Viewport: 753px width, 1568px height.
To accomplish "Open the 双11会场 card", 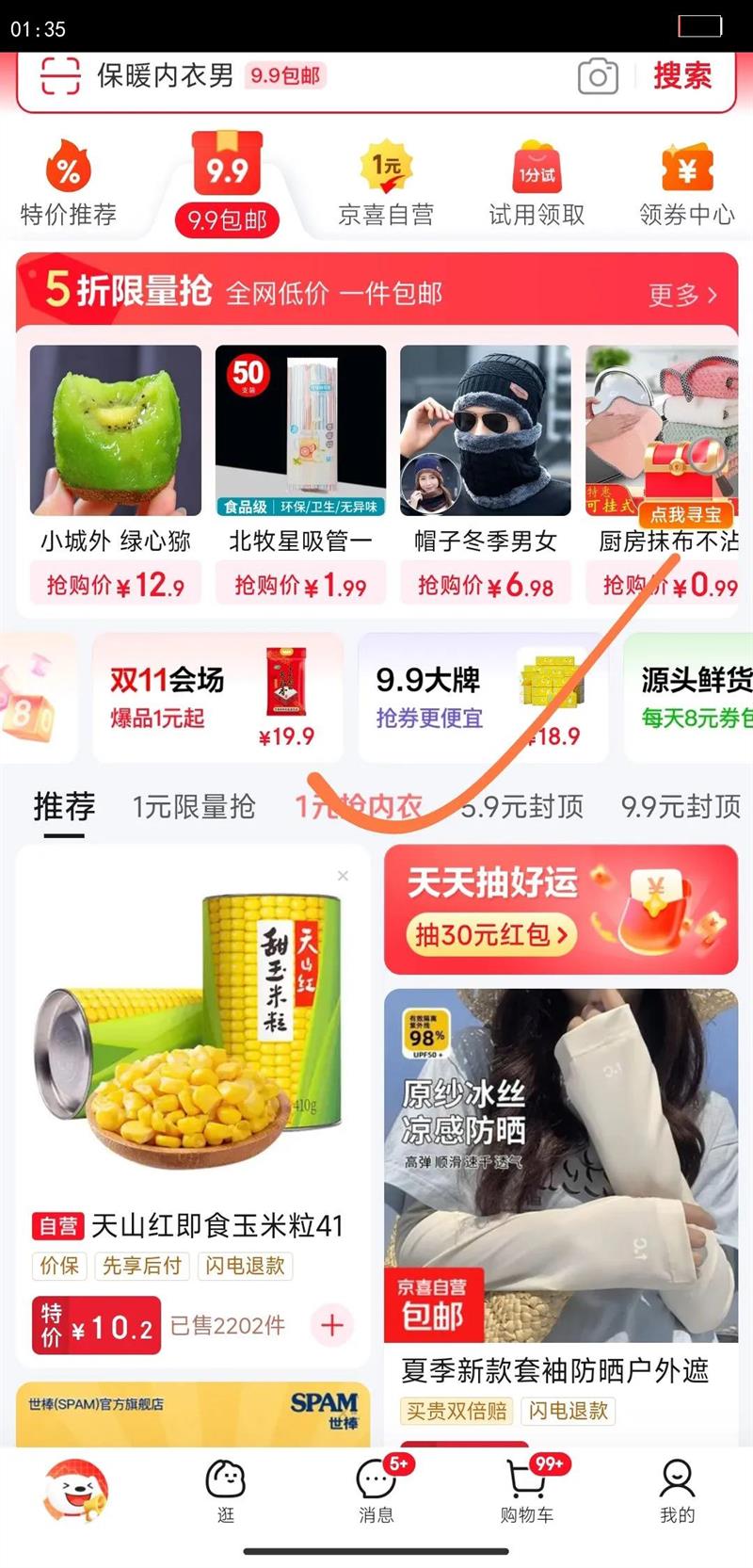I will click(x=217, y=698).
